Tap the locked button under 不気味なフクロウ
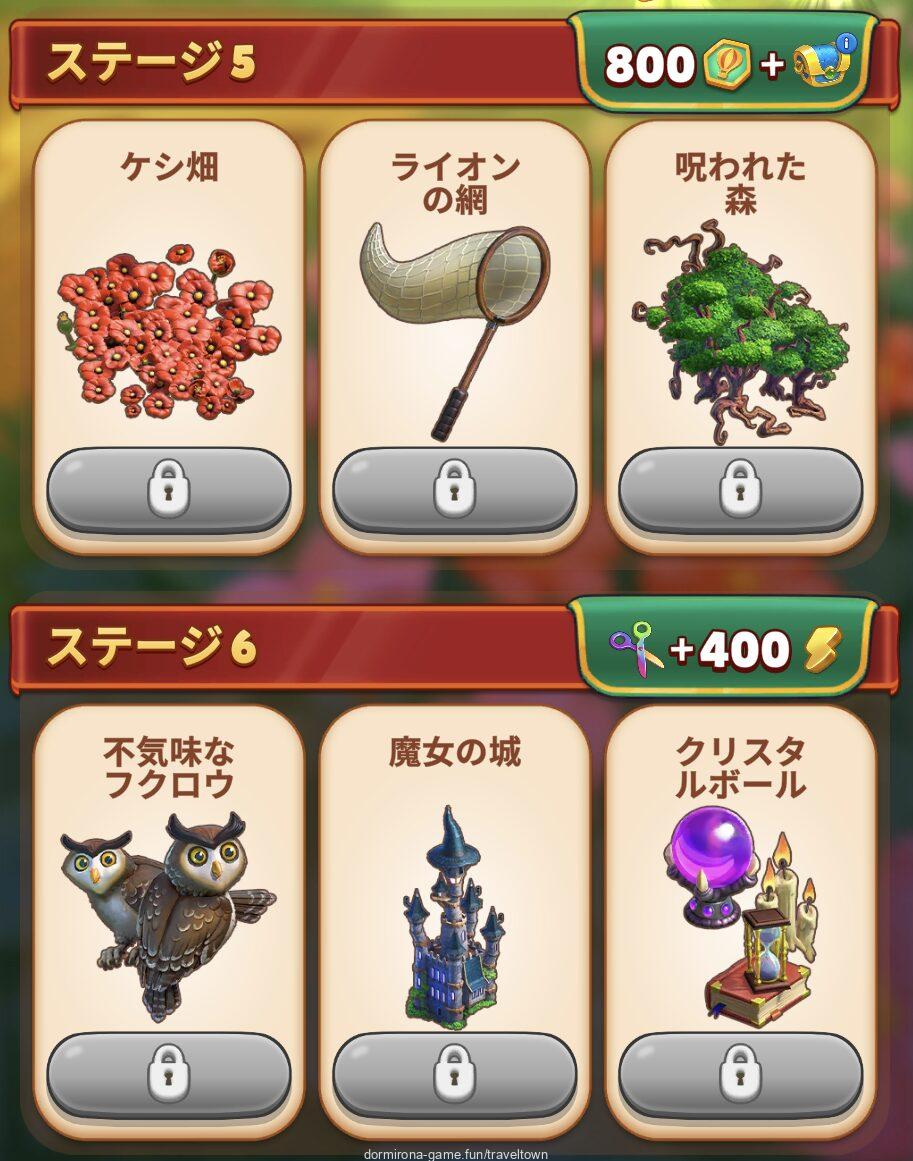Image resolution: width=913 pixels, height=1161 pixels. (x=168, y=1074)
